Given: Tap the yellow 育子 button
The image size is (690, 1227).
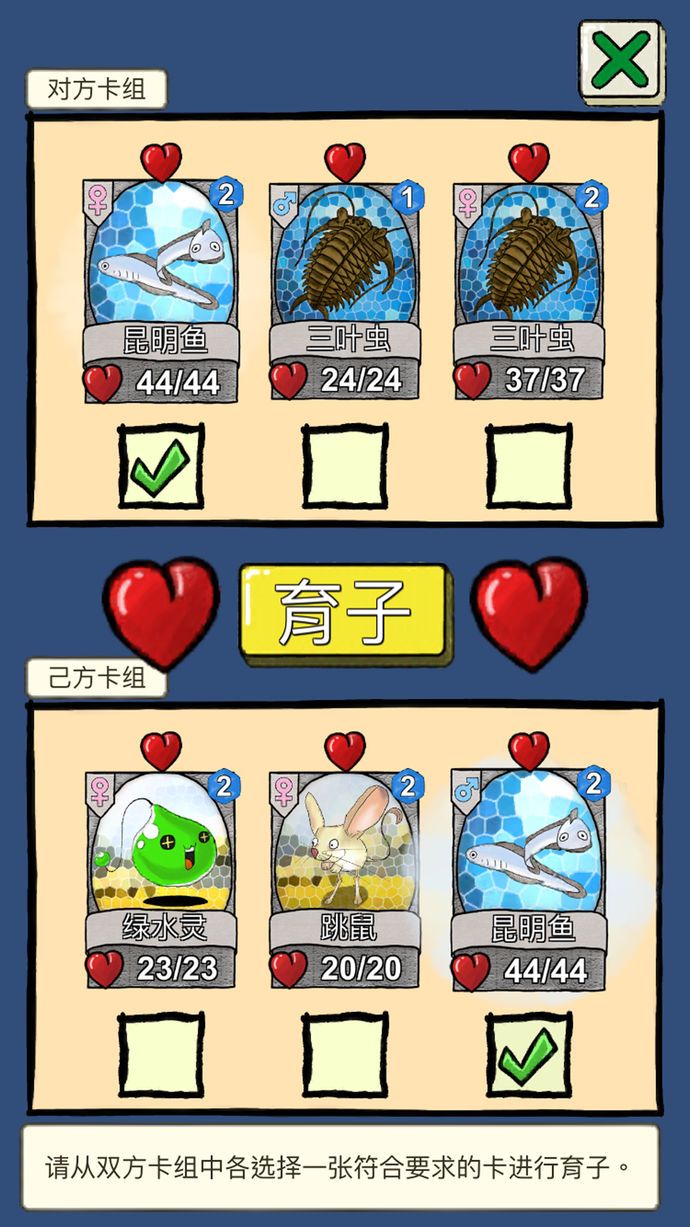Looking at the screenshot, I should [343, 610].
